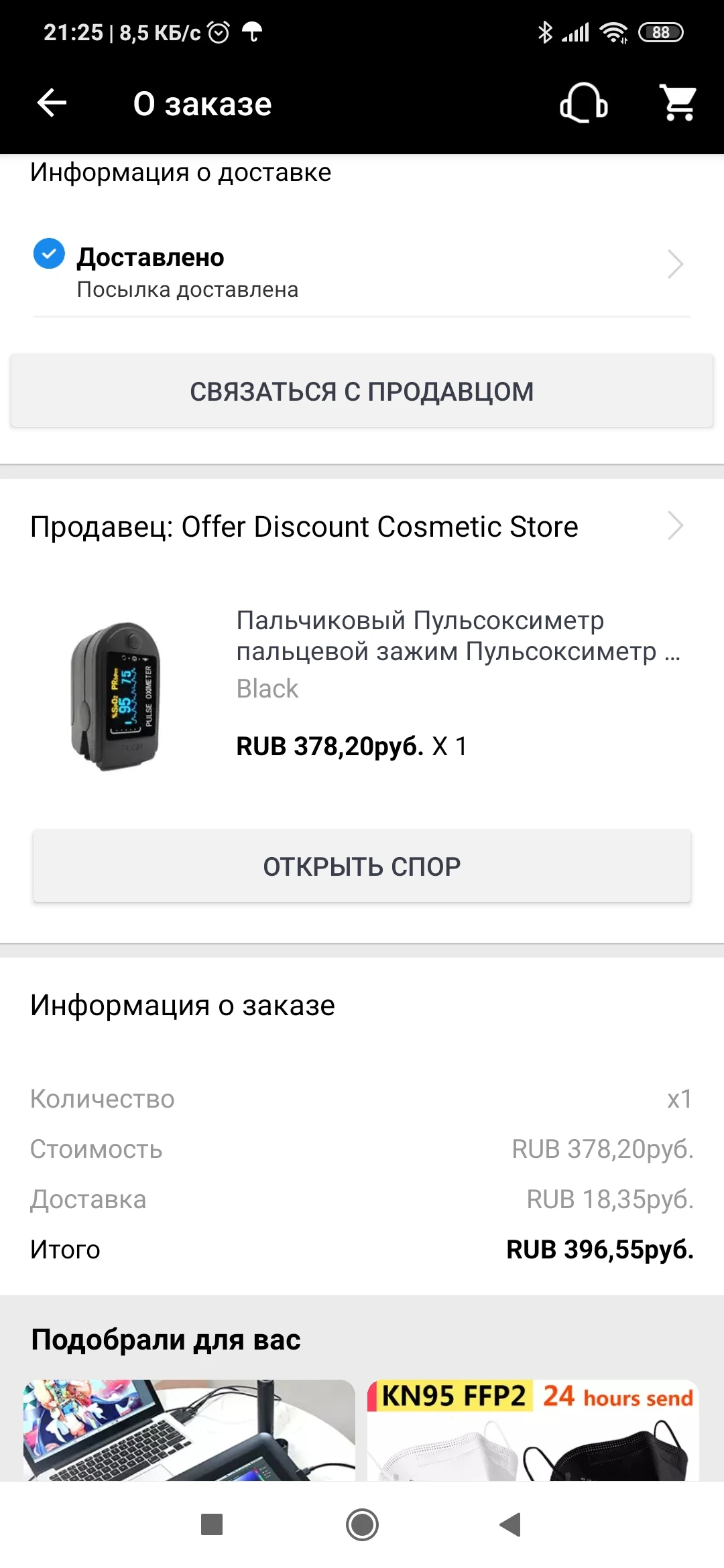
Task: Open recent apps from navigation bar
Action: 212,1525
